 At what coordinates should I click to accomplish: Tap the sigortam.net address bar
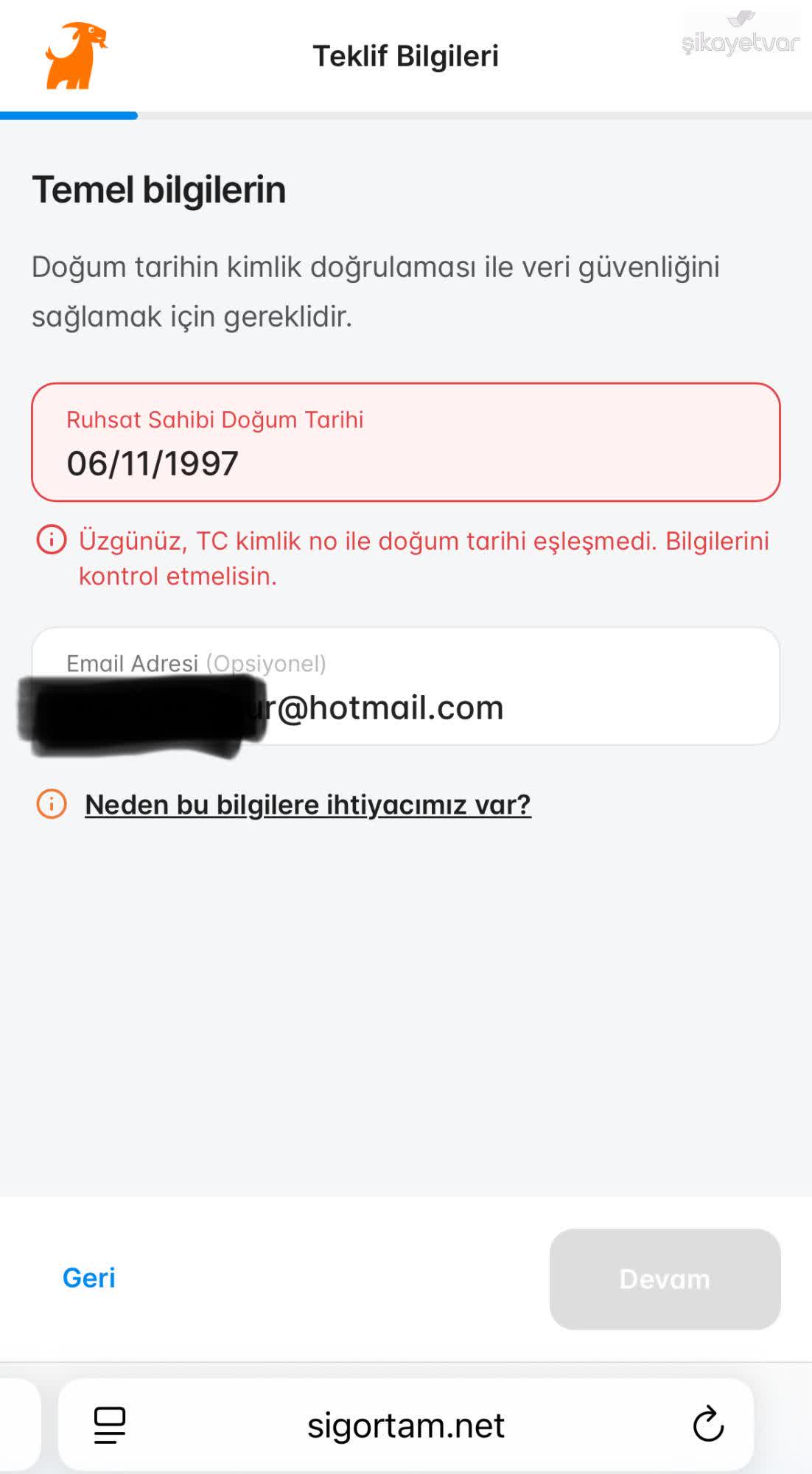coord(406,1425)
